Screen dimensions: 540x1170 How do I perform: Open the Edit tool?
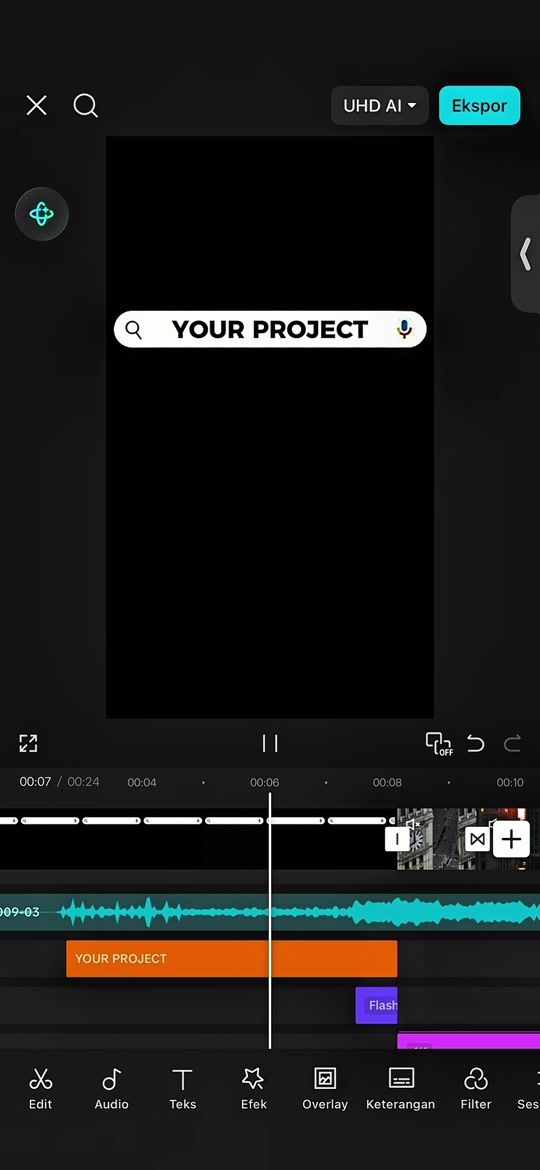40,1089
